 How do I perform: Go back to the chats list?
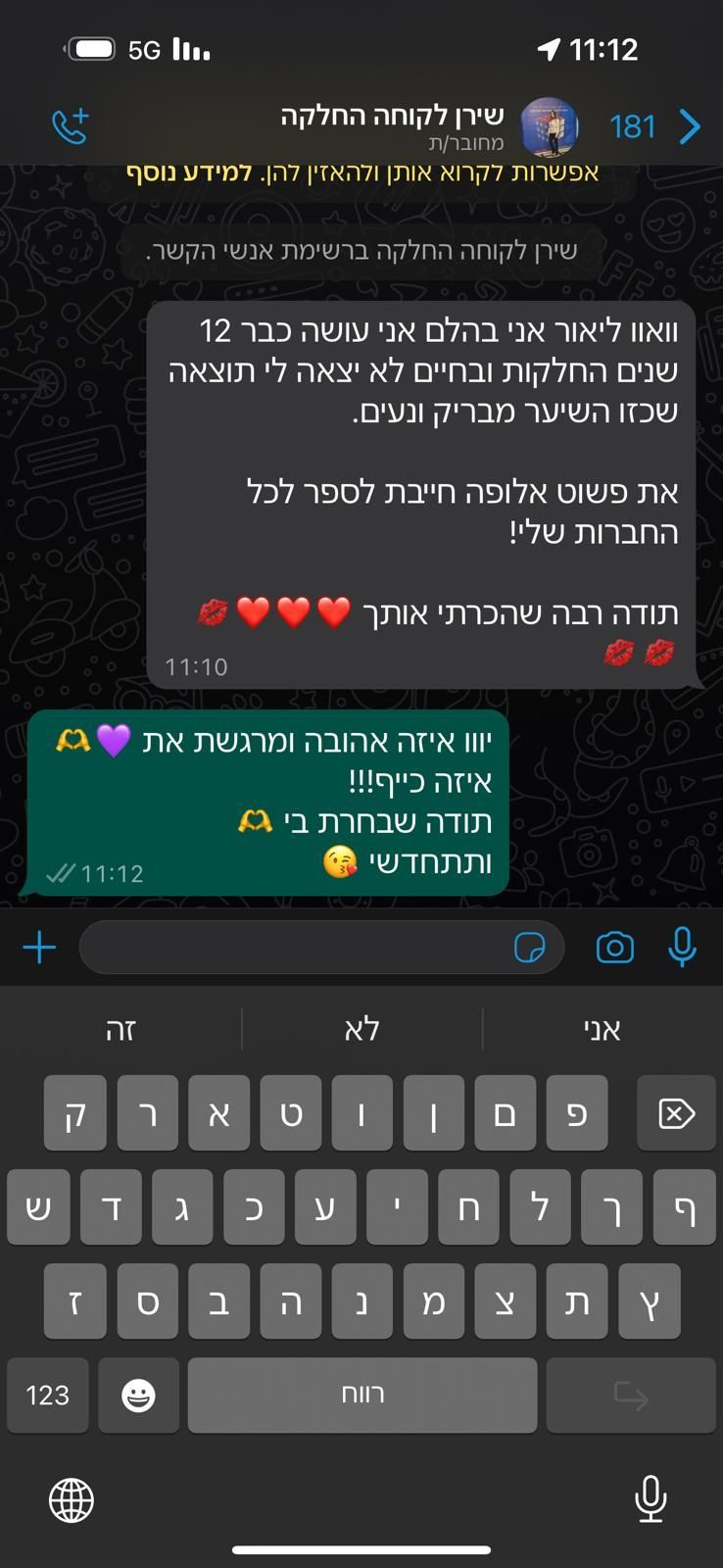(x=689, y=126)
